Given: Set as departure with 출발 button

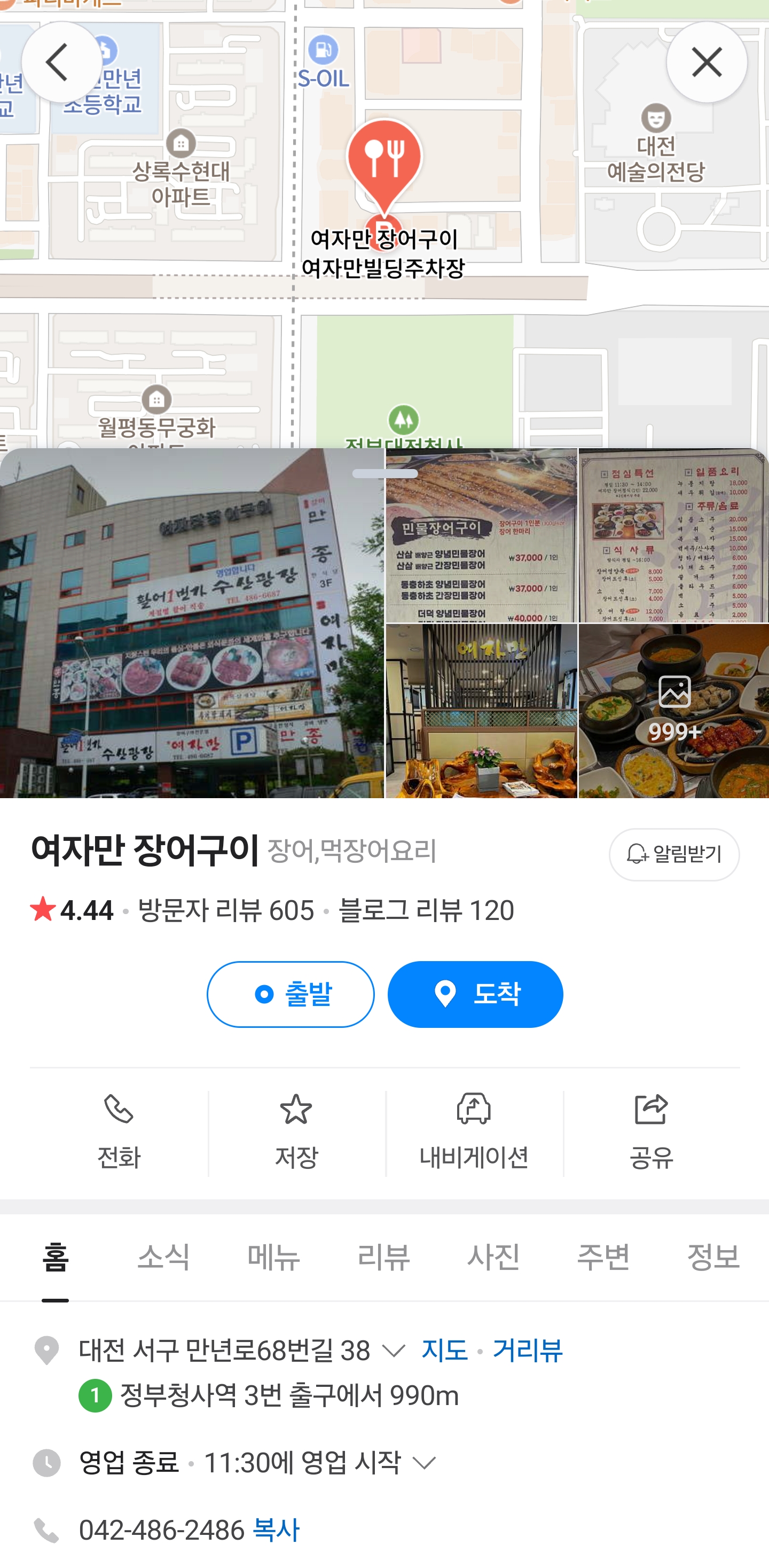Looking at the screenshot, I should 290,994.
